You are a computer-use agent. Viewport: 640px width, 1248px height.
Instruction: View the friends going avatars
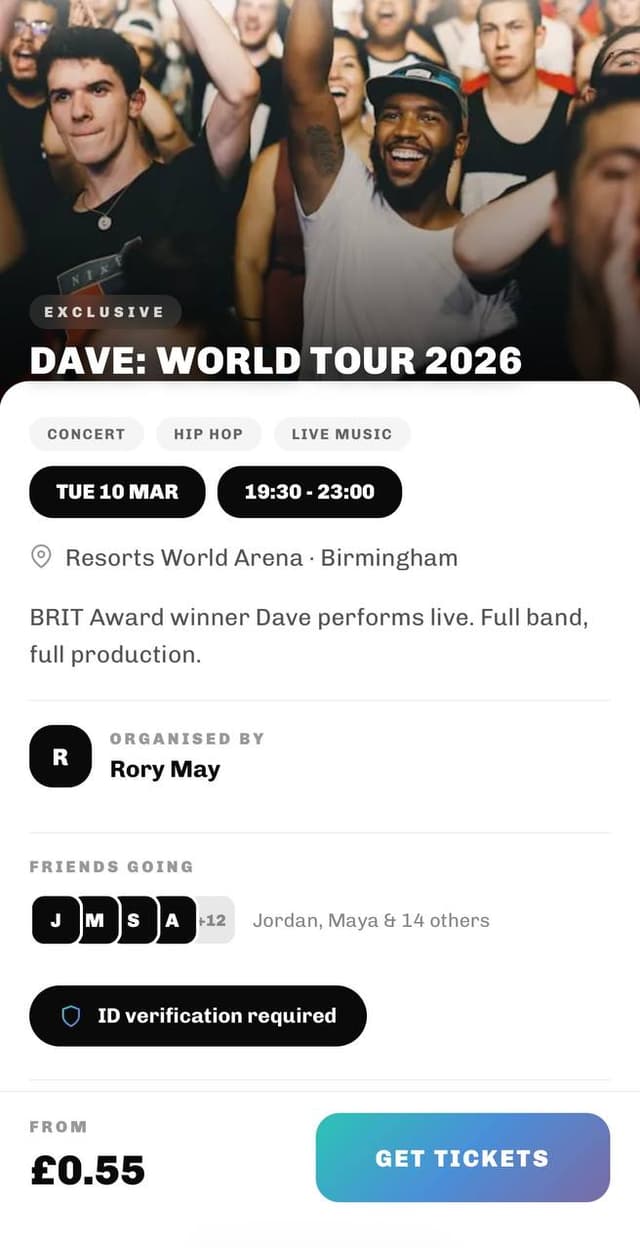[x=132, y=920]
